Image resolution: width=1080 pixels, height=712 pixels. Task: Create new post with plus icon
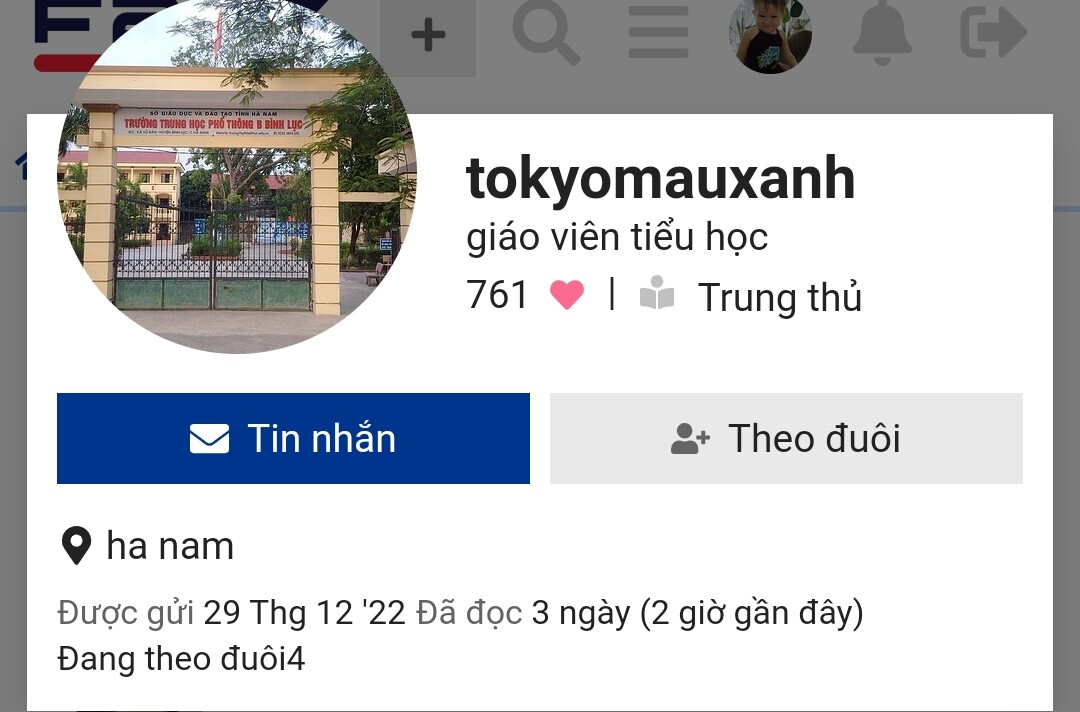pos(428,36)
